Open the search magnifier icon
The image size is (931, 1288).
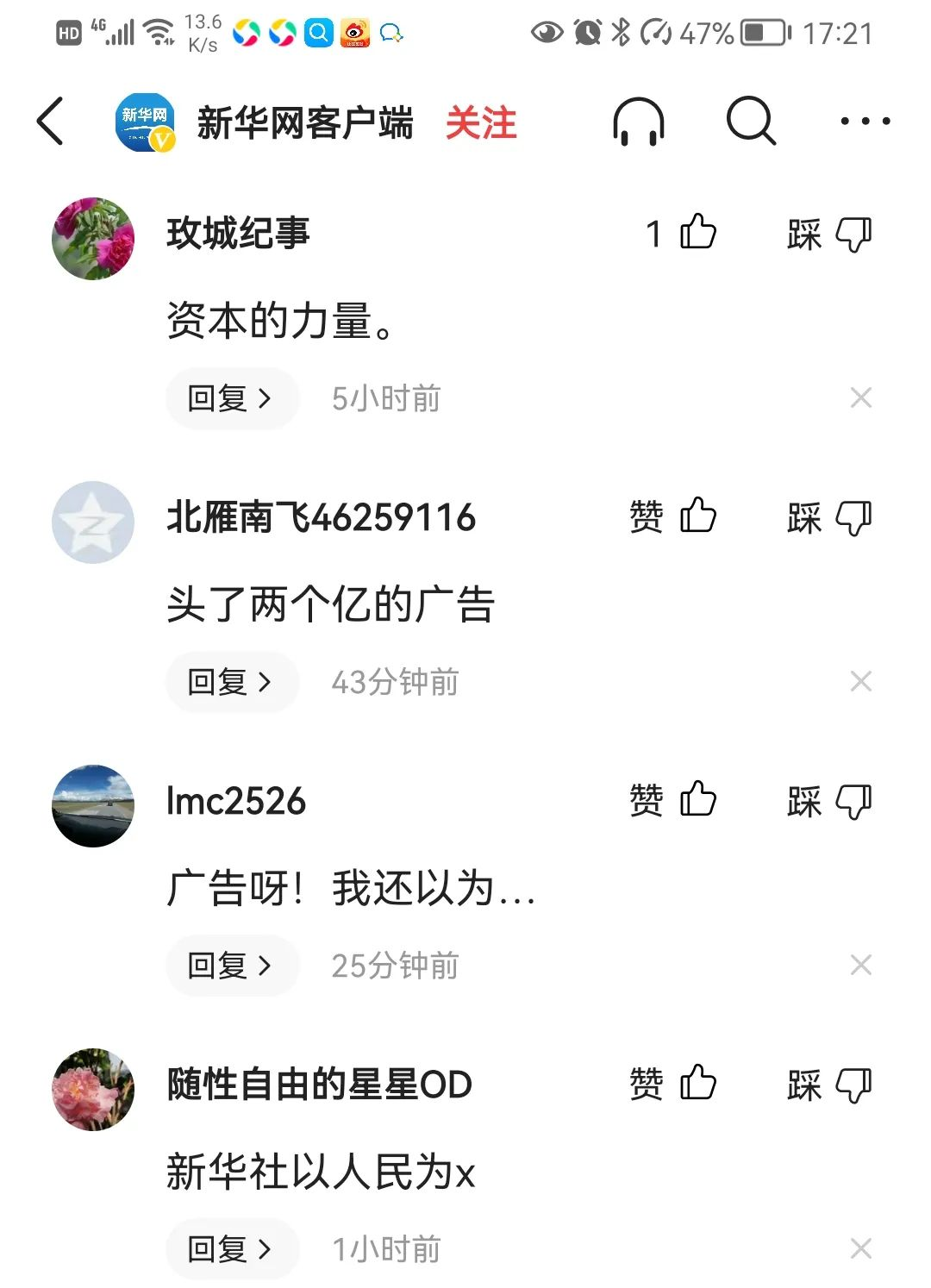click(x=751, y=122)
